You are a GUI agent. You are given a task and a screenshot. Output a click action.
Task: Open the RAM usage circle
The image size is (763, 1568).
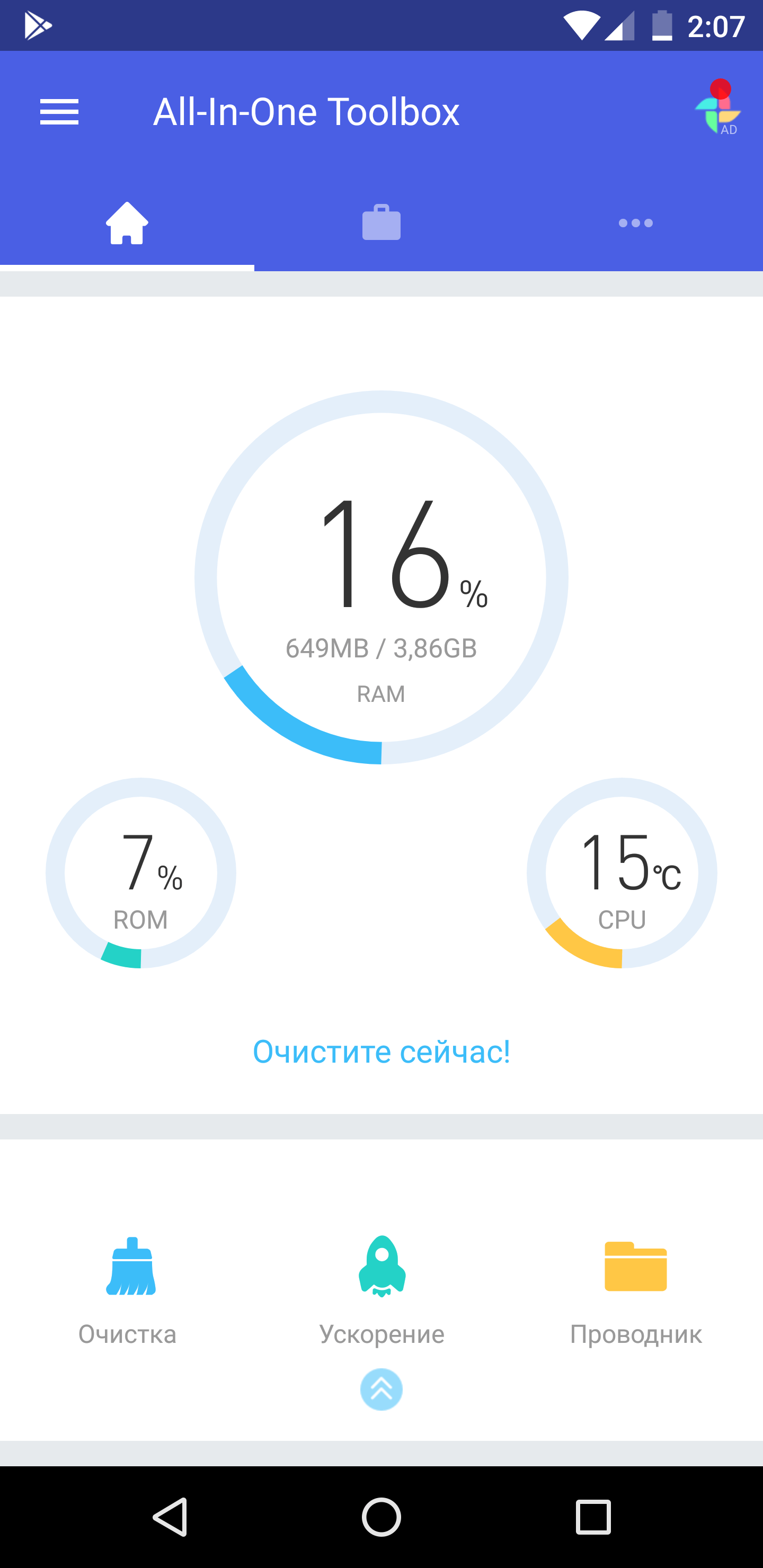coord(381,577)
